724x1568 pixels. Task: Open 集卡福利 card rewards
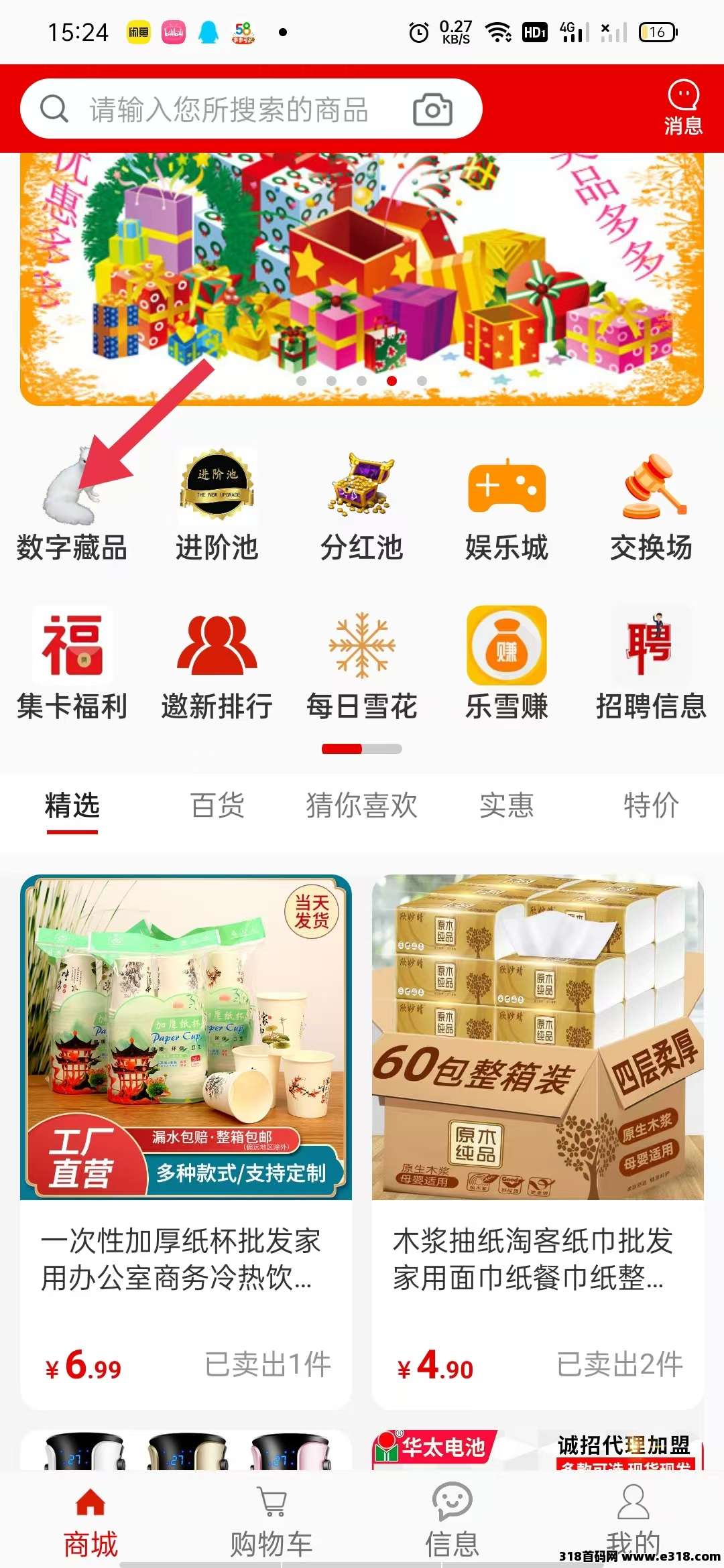tap(72, 665)
